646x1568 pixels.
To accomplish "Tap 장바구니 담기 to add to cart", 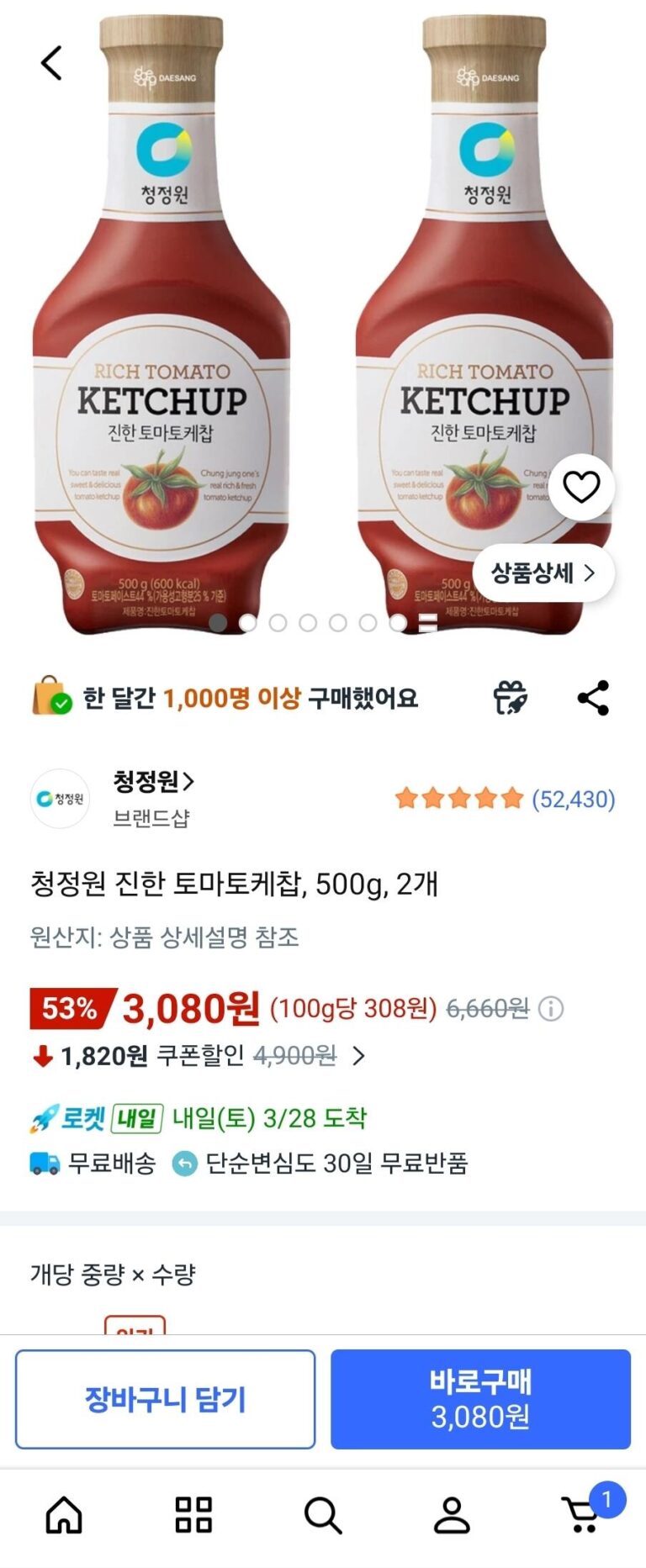I will (165, 1399).
